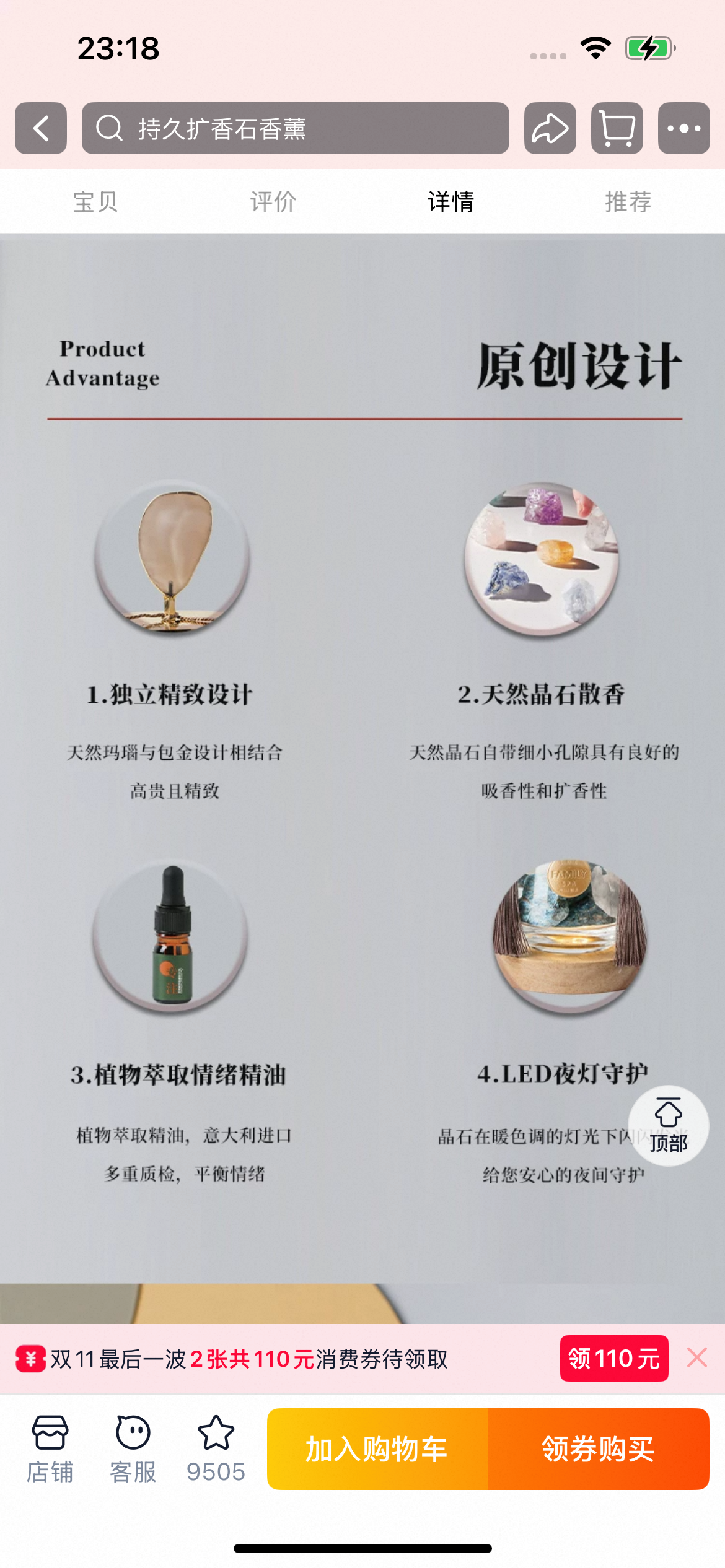The image size is (725, 1568).
Task: Dismiss the 双11 coupon banner
Action: [697, 1357]
